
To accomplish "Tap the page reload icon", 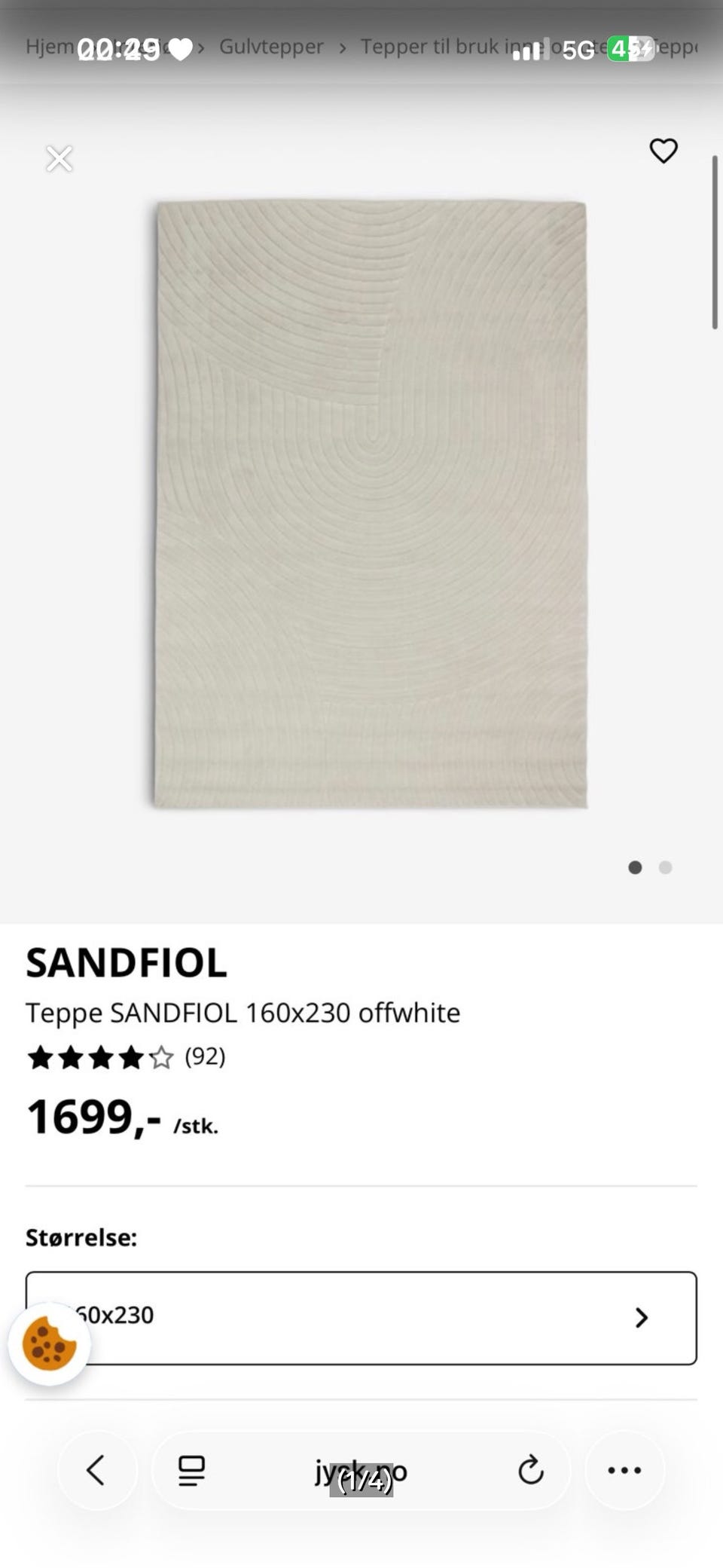I will click(x=531, y=1470).
